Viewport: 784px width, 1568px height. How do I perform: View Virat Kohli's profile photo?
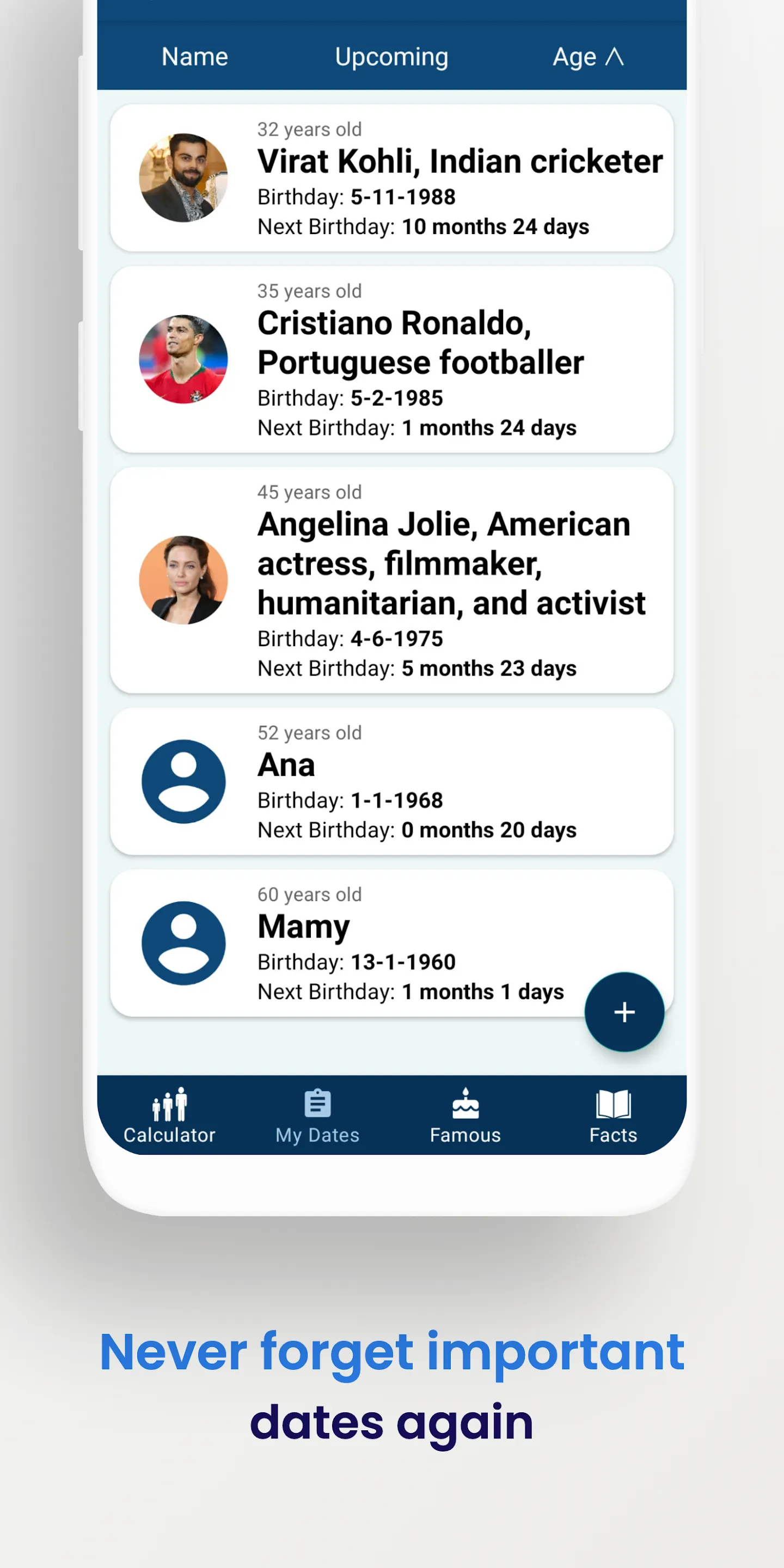(183, 177)
